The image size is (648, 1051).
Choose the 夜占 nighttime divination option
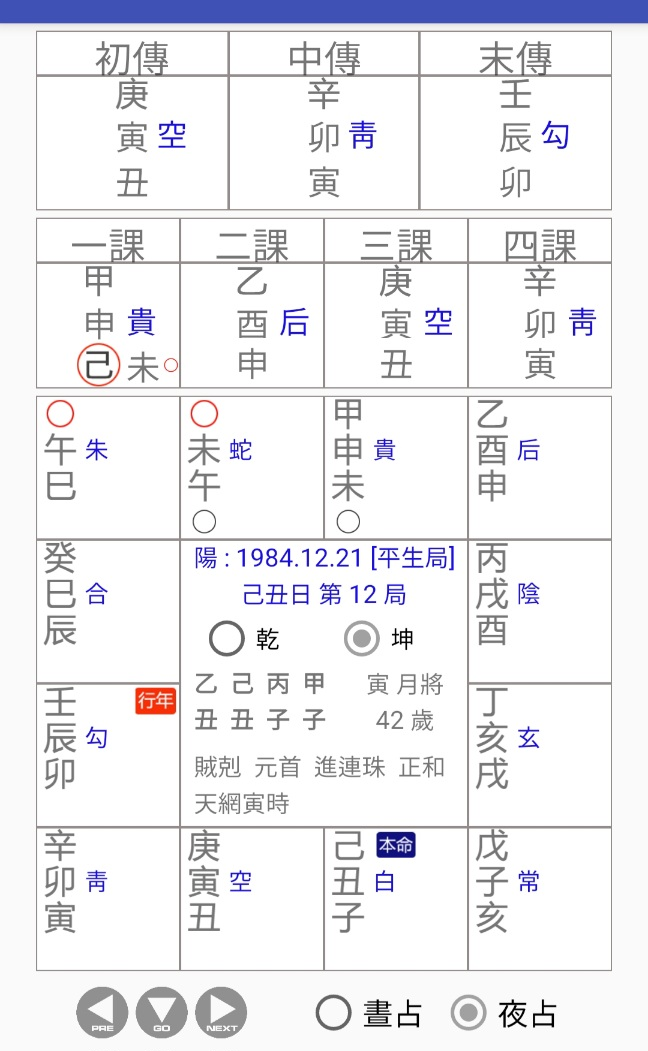pyautogui.click(x=468, y=1013)
